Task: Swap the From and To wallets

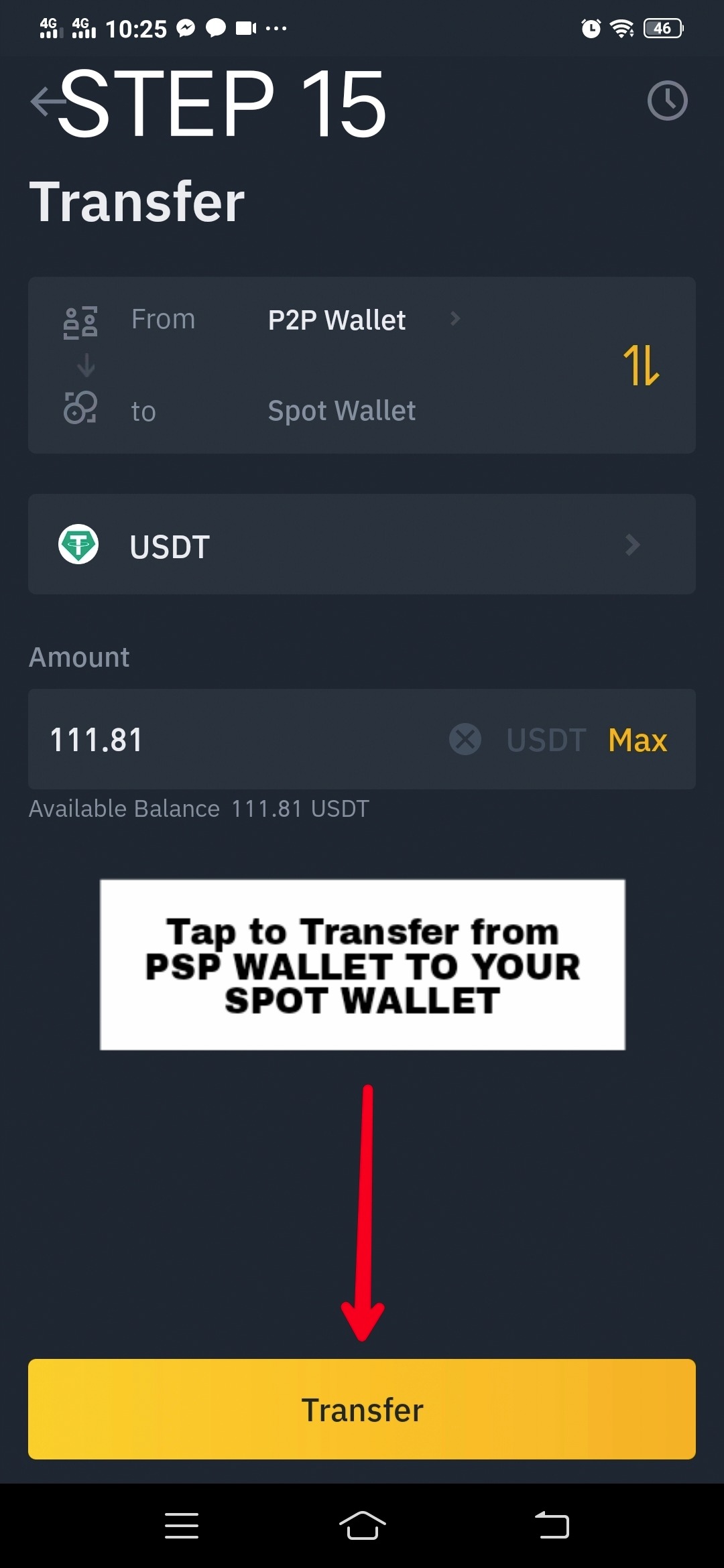Action: pos(641,365)
